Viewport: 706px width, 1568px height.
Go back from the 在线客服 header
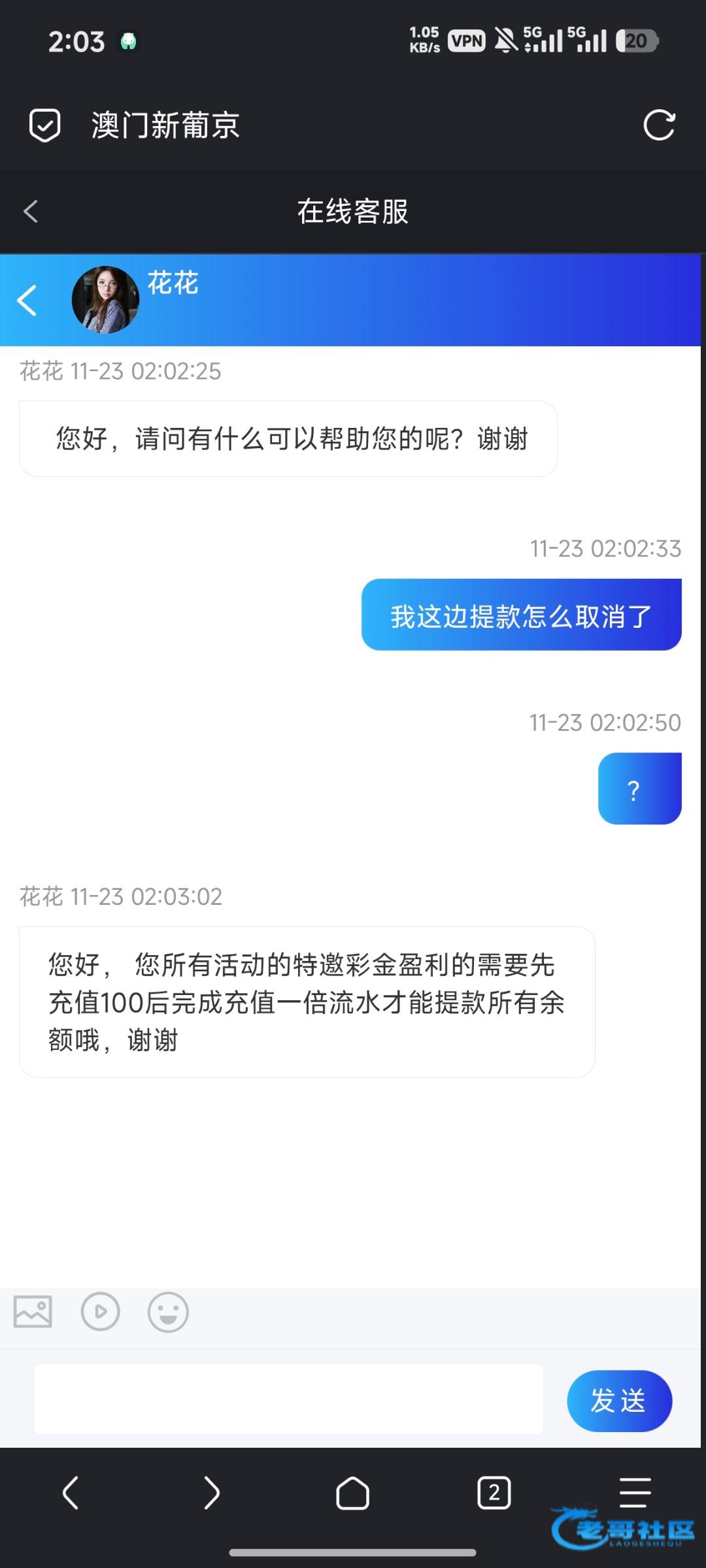[30, 211]
